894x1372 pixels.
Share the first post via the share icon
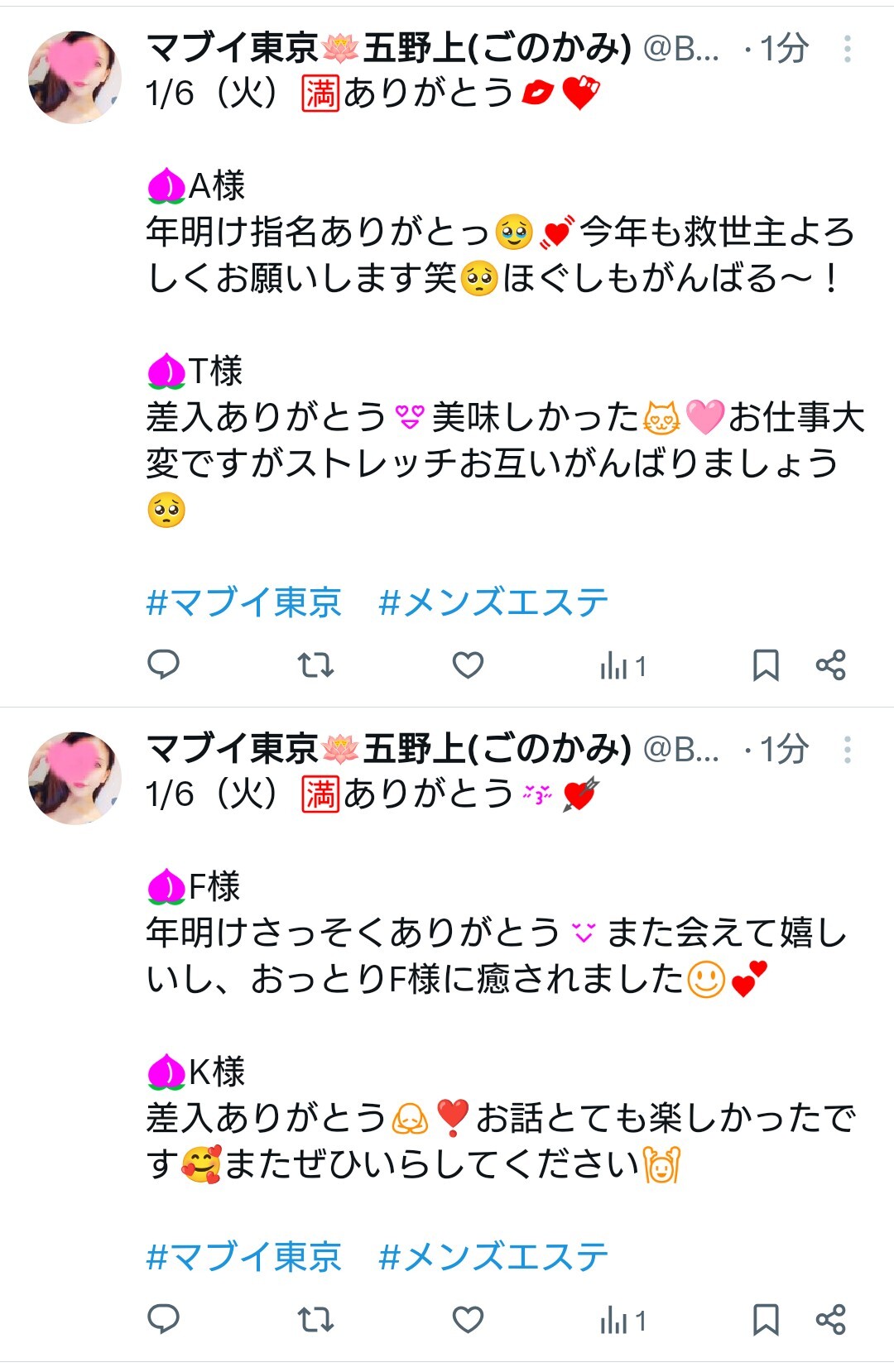point(833,664)
